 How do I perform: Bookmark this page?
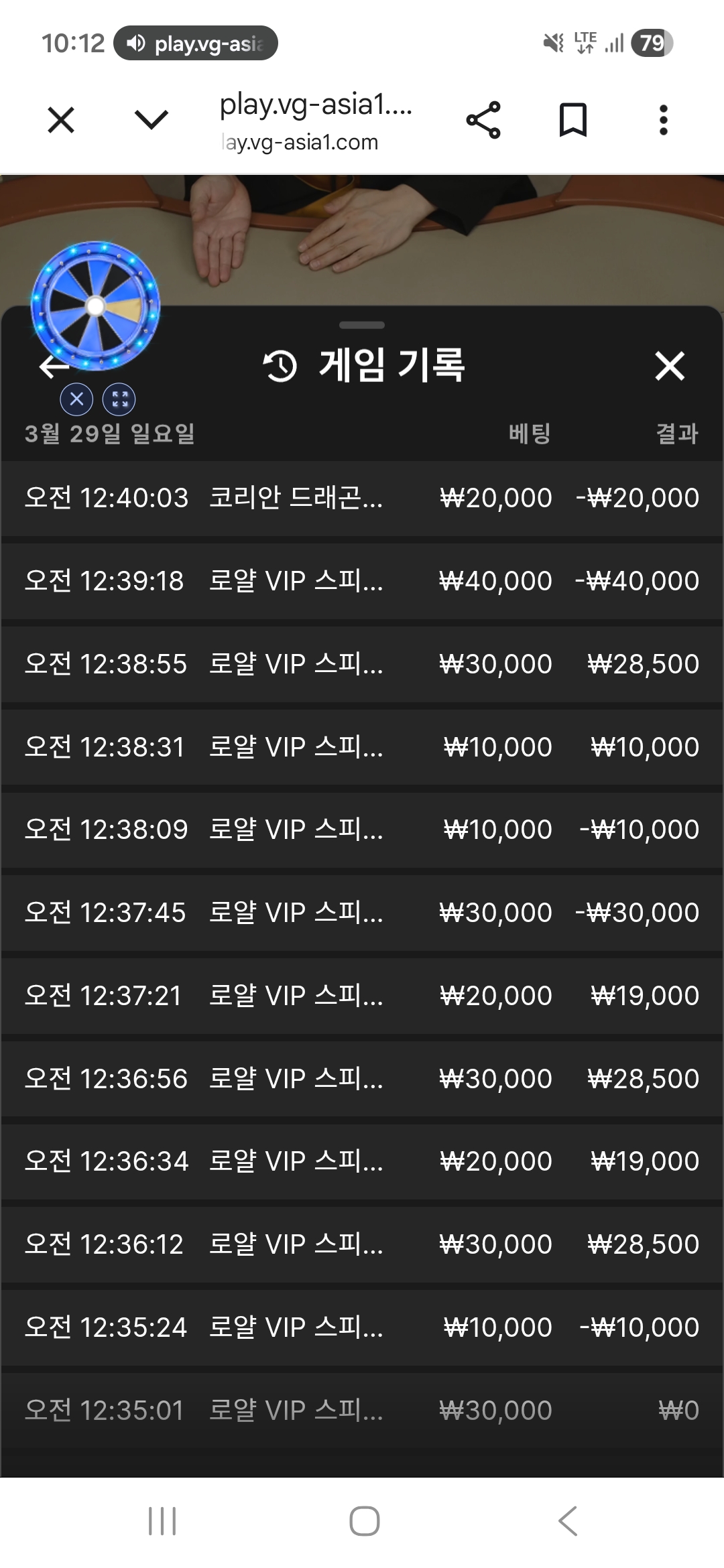pos(573,121)
